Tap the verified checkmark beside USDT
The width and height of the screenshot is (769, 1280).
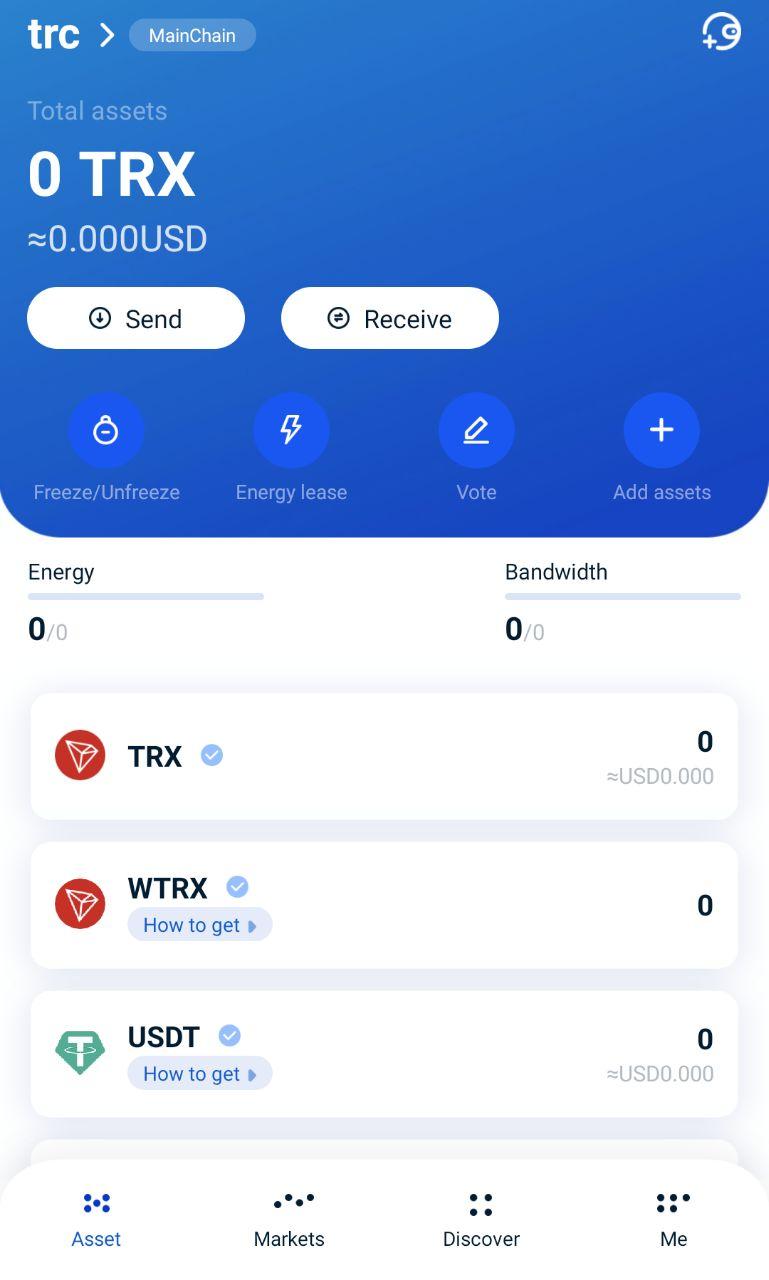[x=229, y=1036]
